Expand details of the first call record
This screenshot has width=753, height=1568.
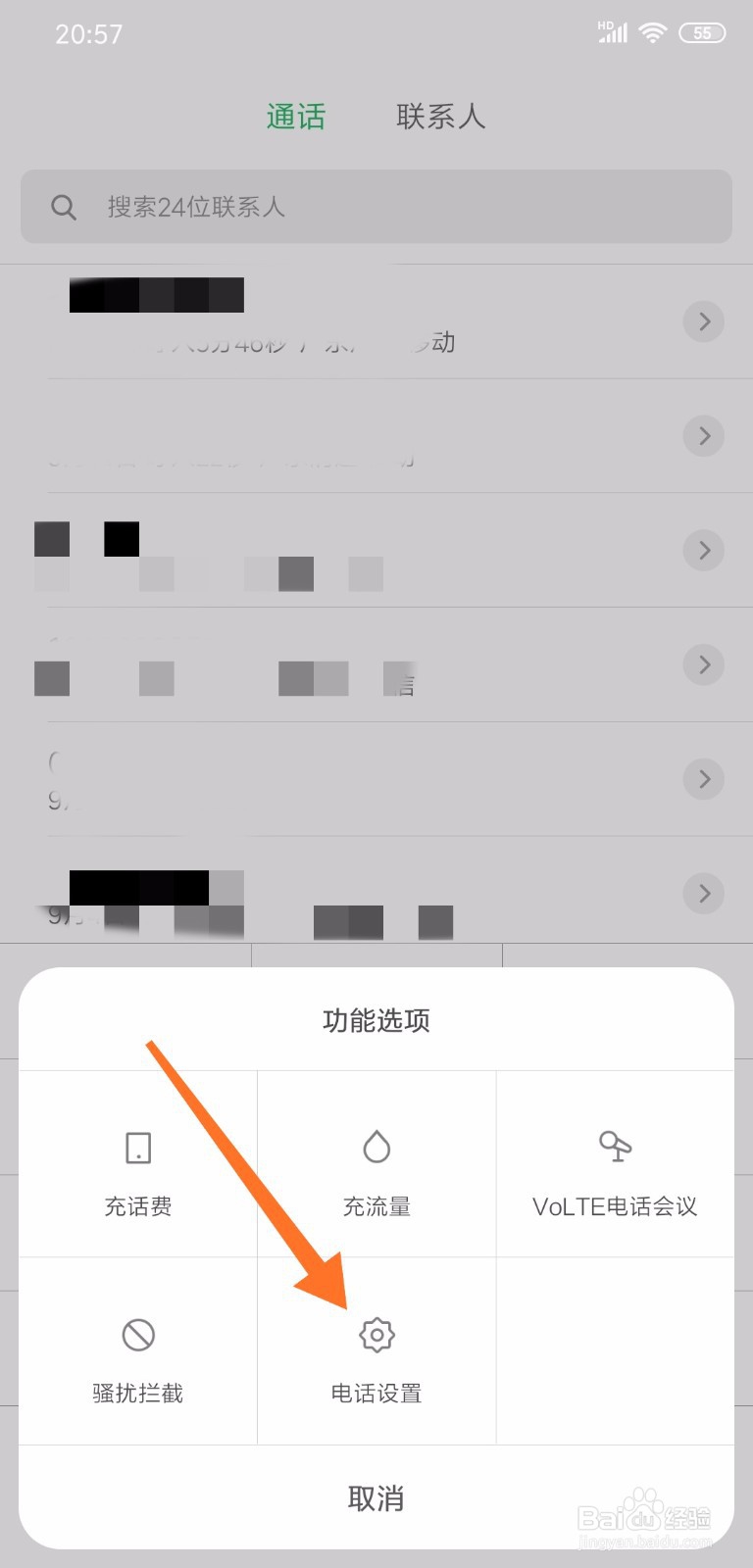[x=703, y=321]
